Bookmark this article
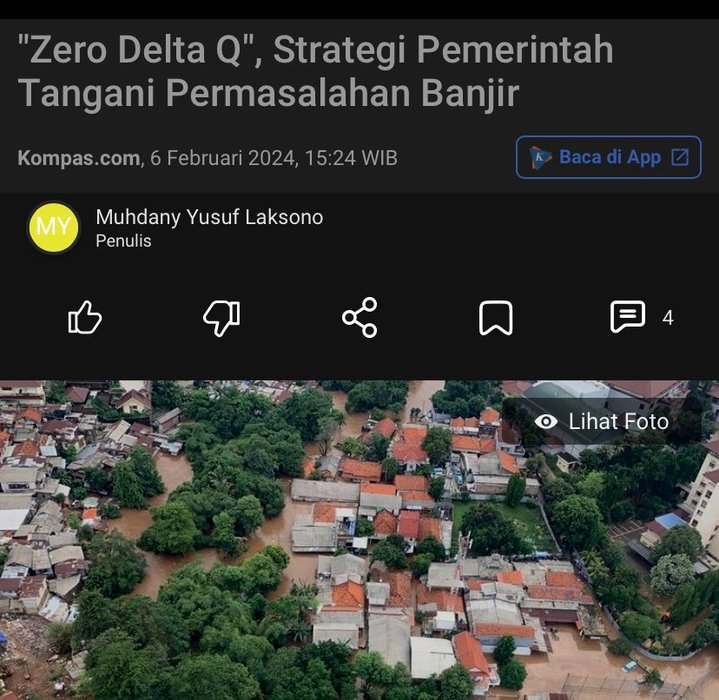719x700 pixels. click(x=496, y=318)
